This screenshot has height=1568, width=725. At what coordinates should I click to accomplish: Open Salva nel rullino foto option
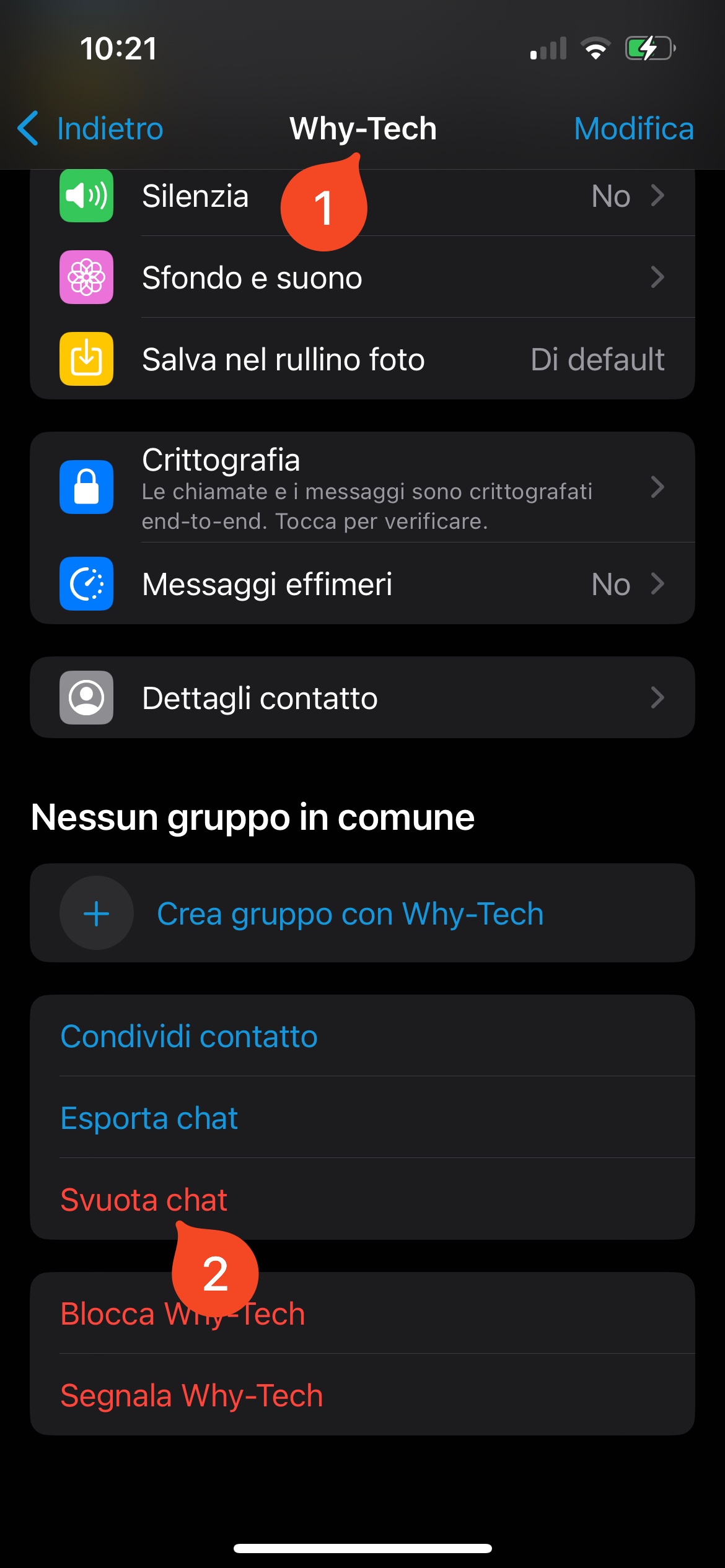362,359
